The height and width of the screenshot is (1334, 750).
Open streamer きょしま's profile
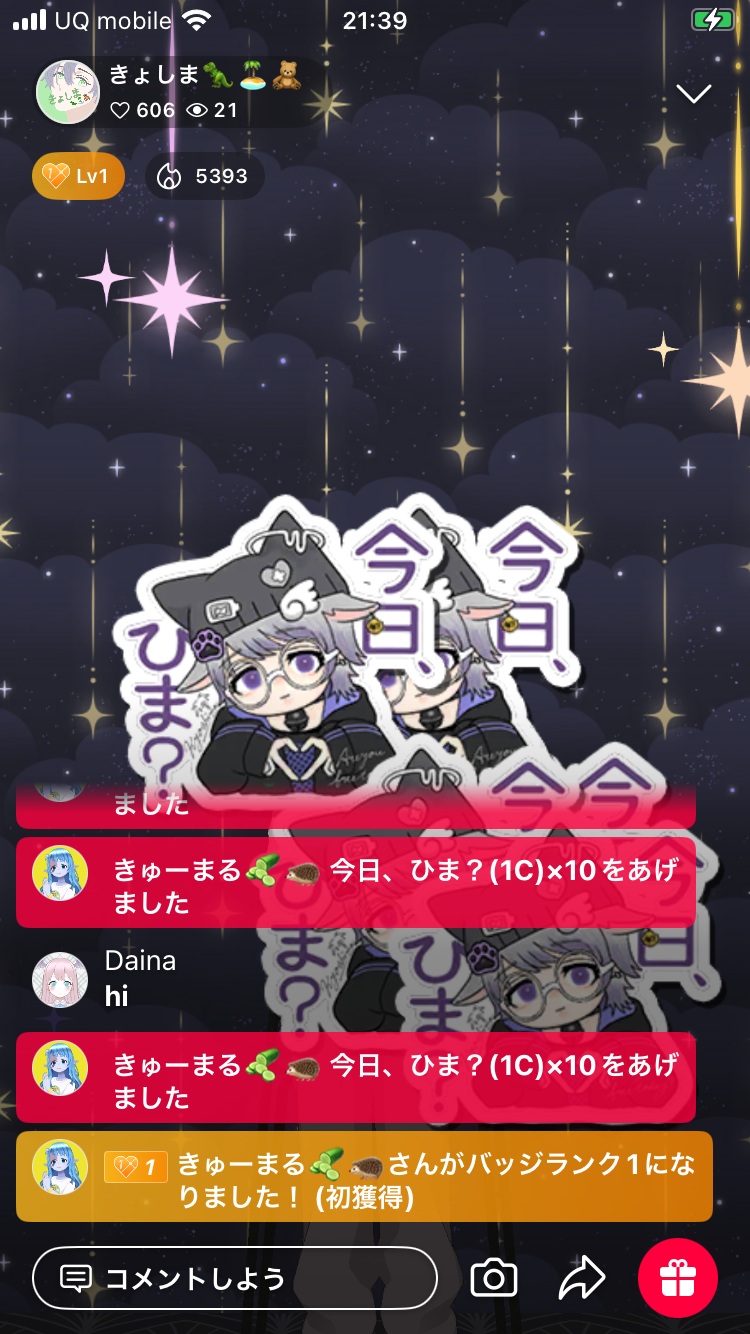(68, 92)
